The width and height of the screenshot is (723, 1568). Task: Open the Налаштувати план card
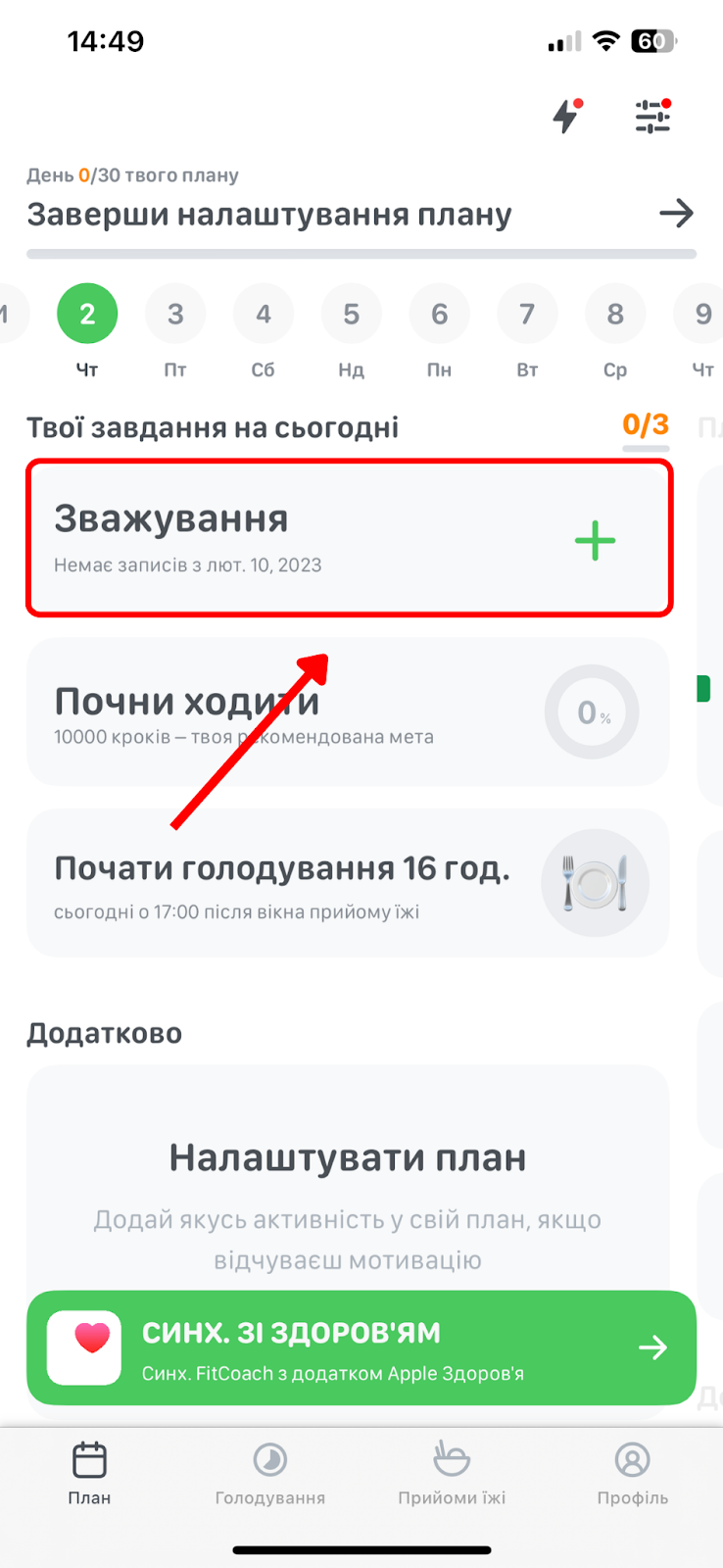tap(348, 1177)
